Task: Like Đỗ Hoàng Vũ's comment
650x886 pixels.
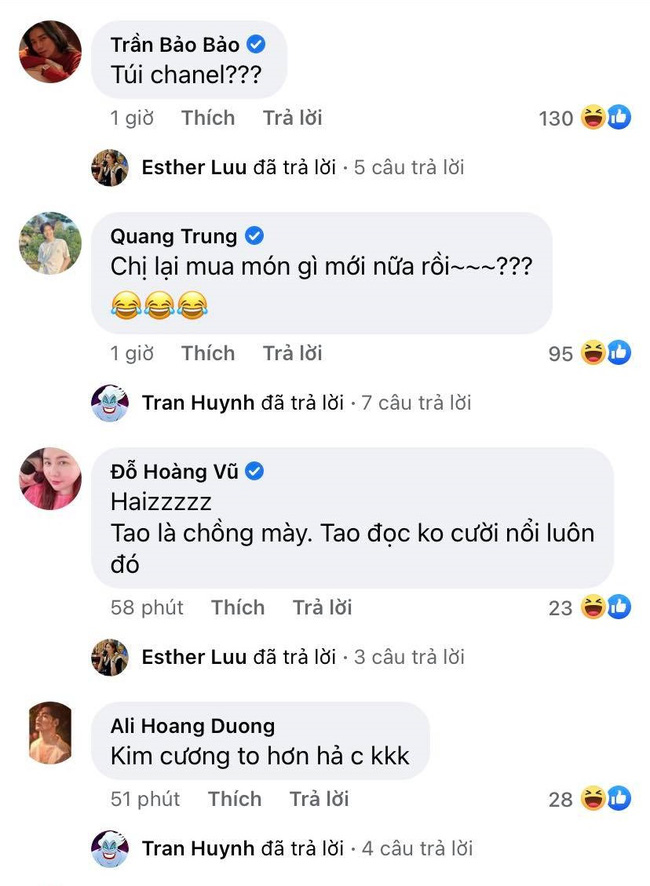Action: coord(238,607)
